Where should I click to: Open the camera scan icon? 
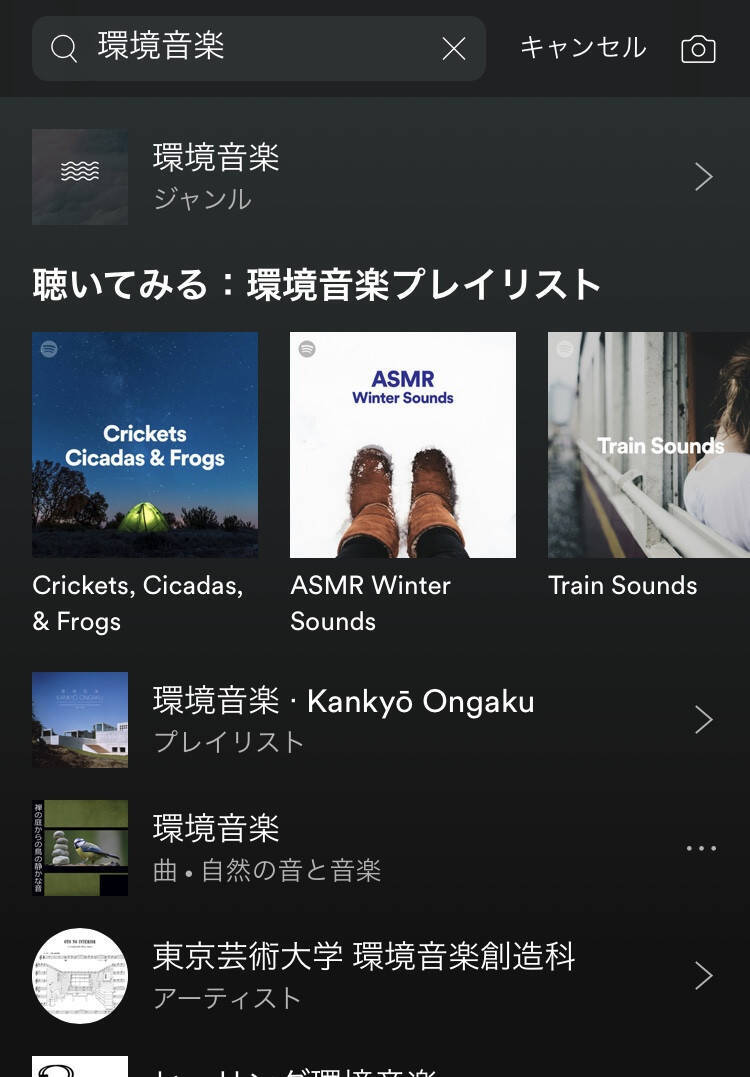[698, 49]
